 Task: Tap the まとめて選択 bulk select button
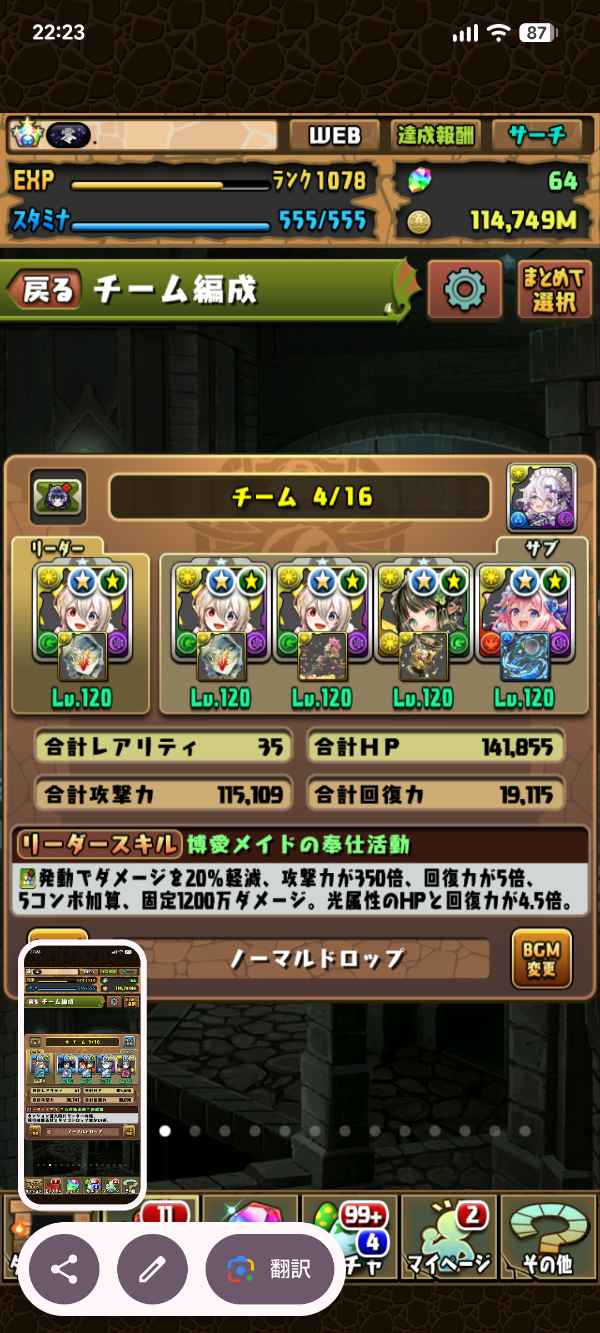click(552, 290)
